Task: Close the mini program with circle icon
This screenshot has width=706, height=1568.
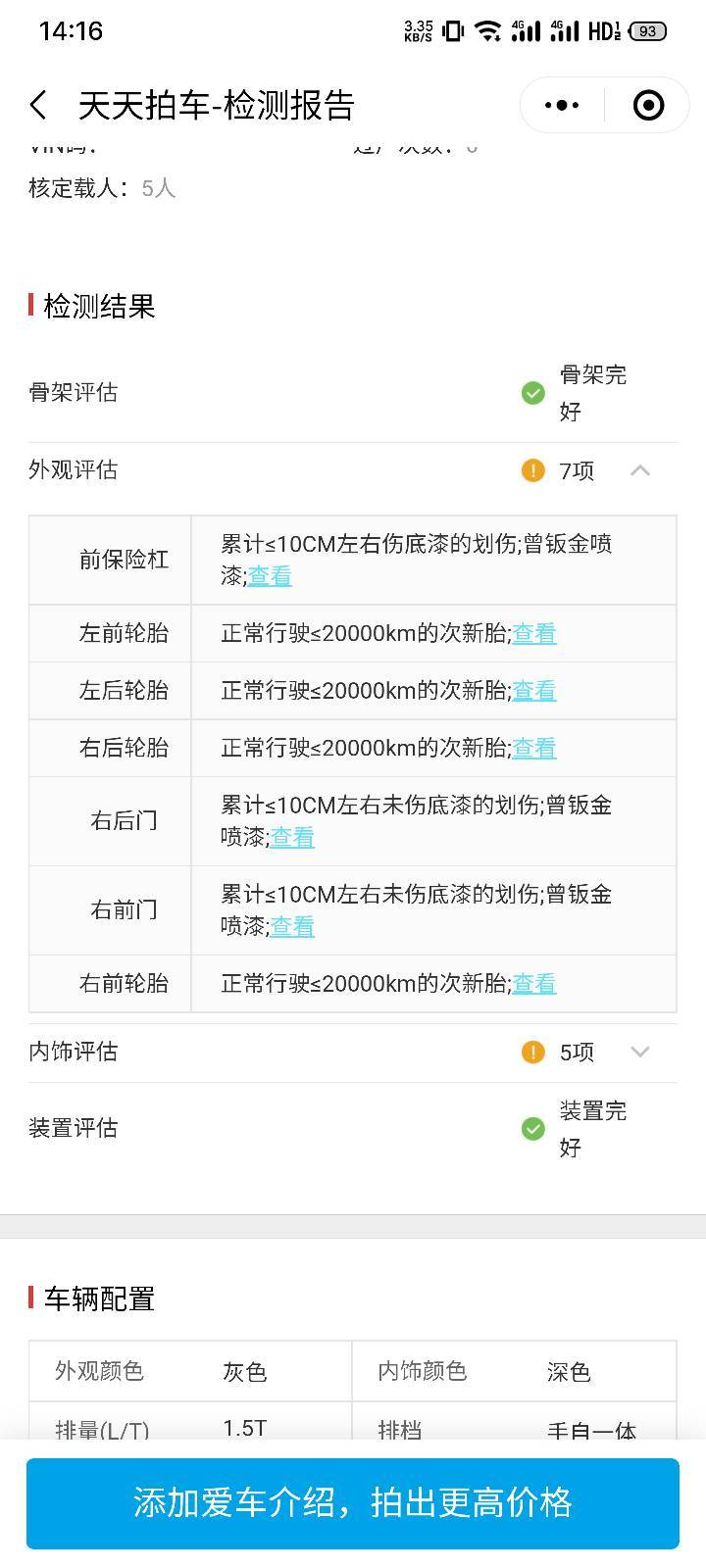Action: click(648, 105)
